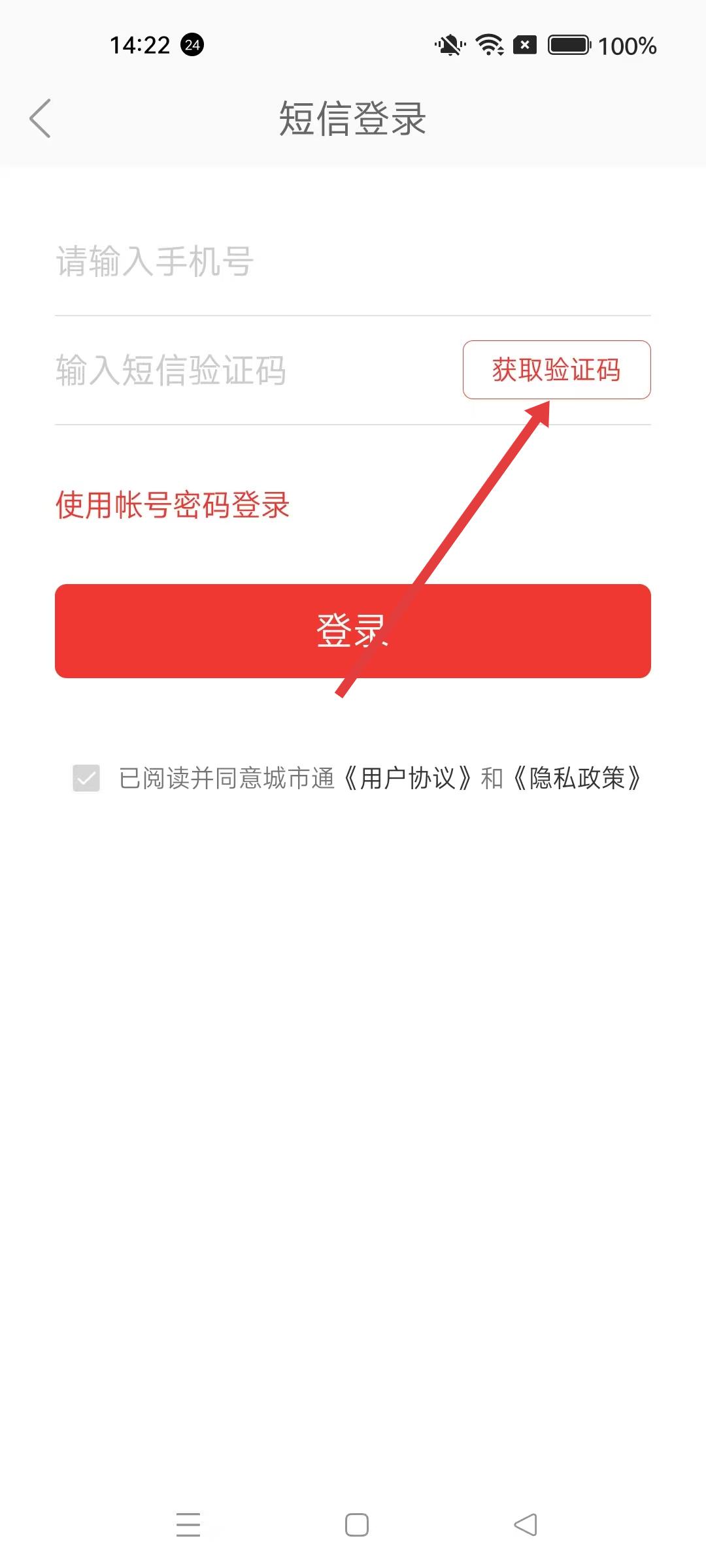Open the 《隐私政策》 link

click(577, 778)
